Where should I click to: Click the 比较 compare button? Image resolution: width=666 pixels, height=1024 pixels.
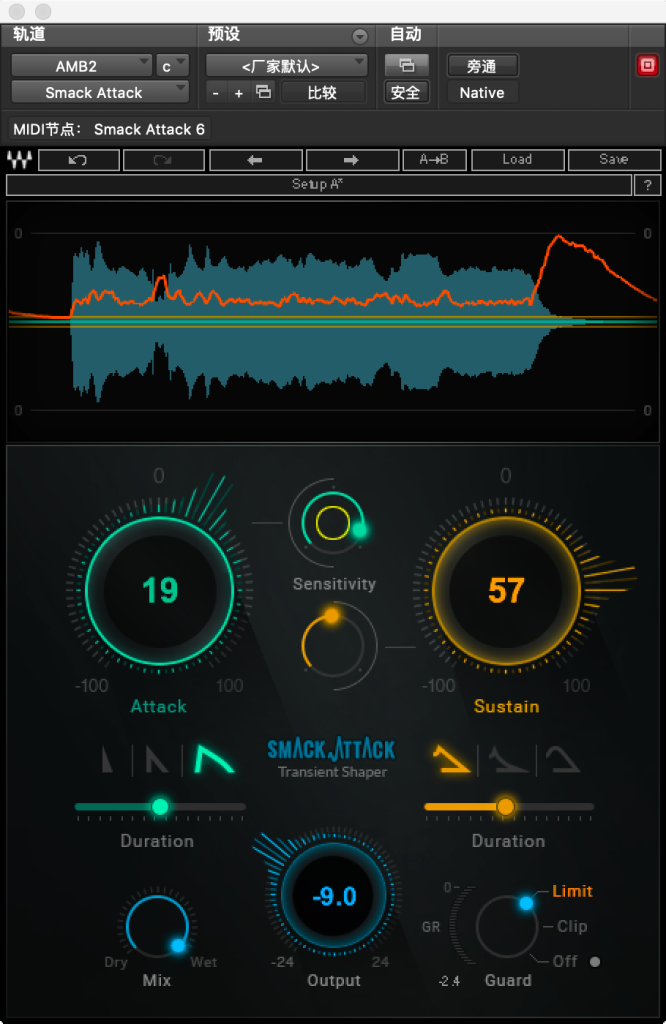pyautogui.click(x=322, y=92)
